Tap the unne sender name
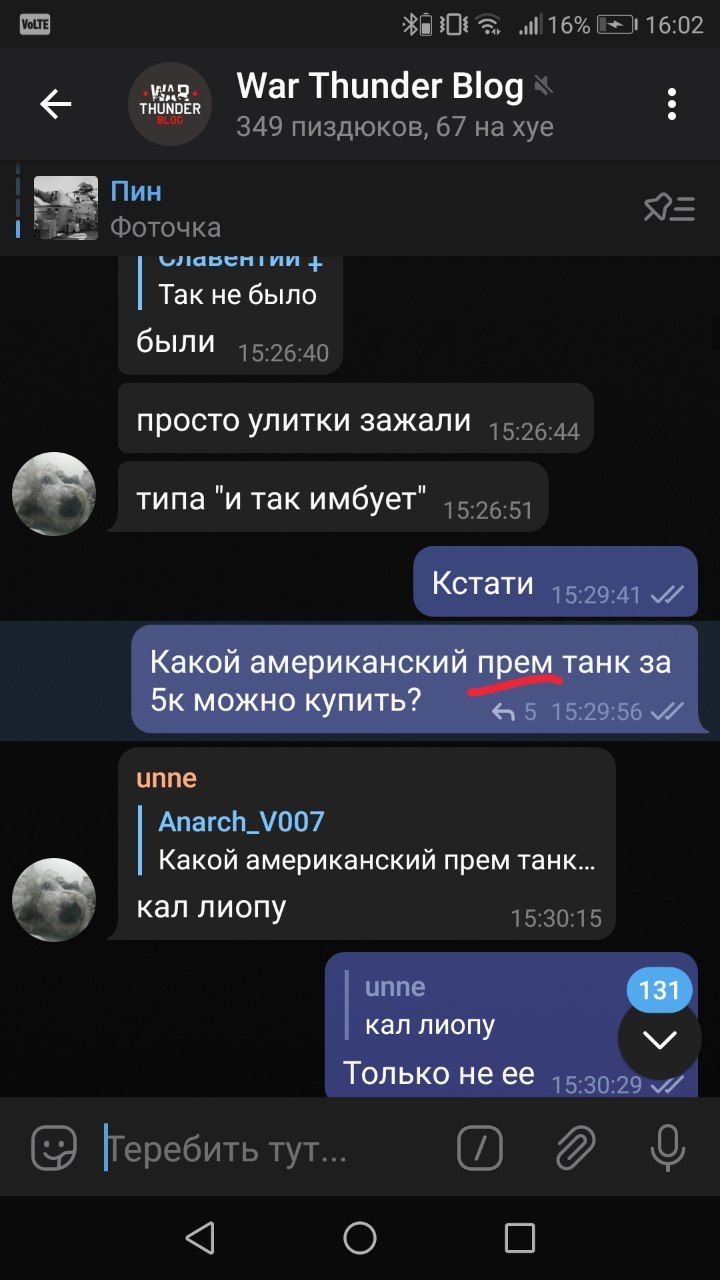Viewport: 720px width, 1280px height. click(166, 779)
